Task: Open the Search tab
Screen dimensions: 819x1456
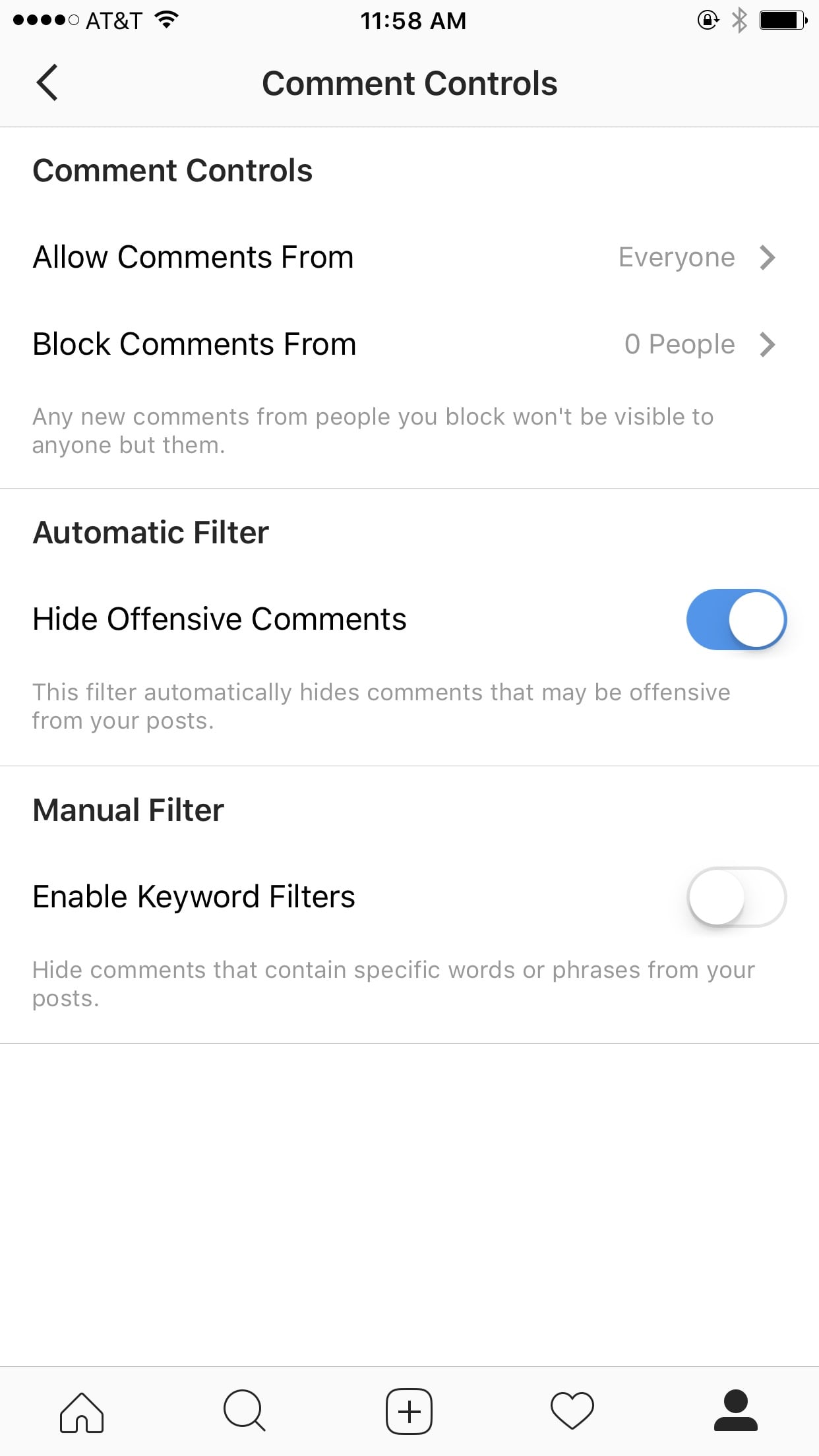Action: click(x=245, y=1411)
